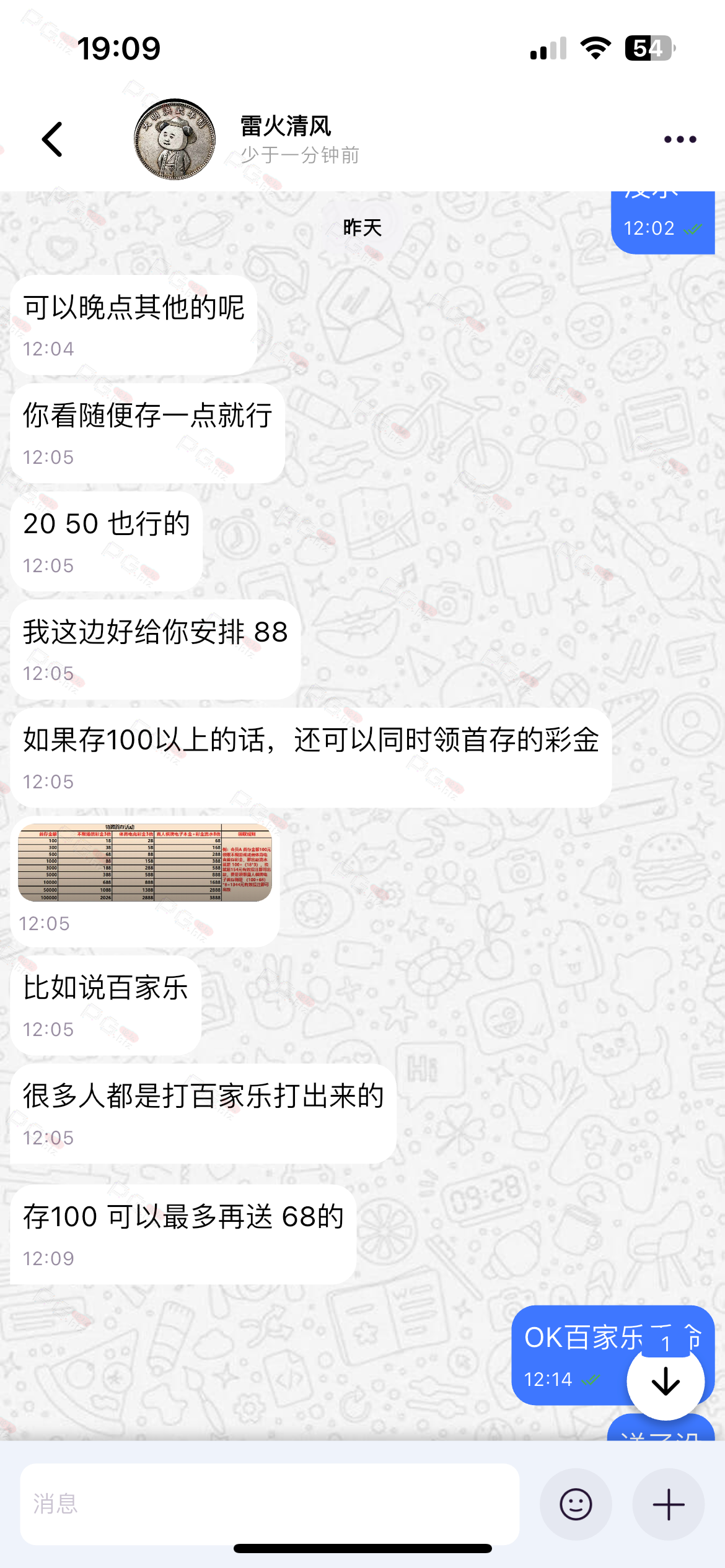The height and width of the screenshot is (1568, 725).
Task: Open the plus attachment menu
Action: (669, 1504)
